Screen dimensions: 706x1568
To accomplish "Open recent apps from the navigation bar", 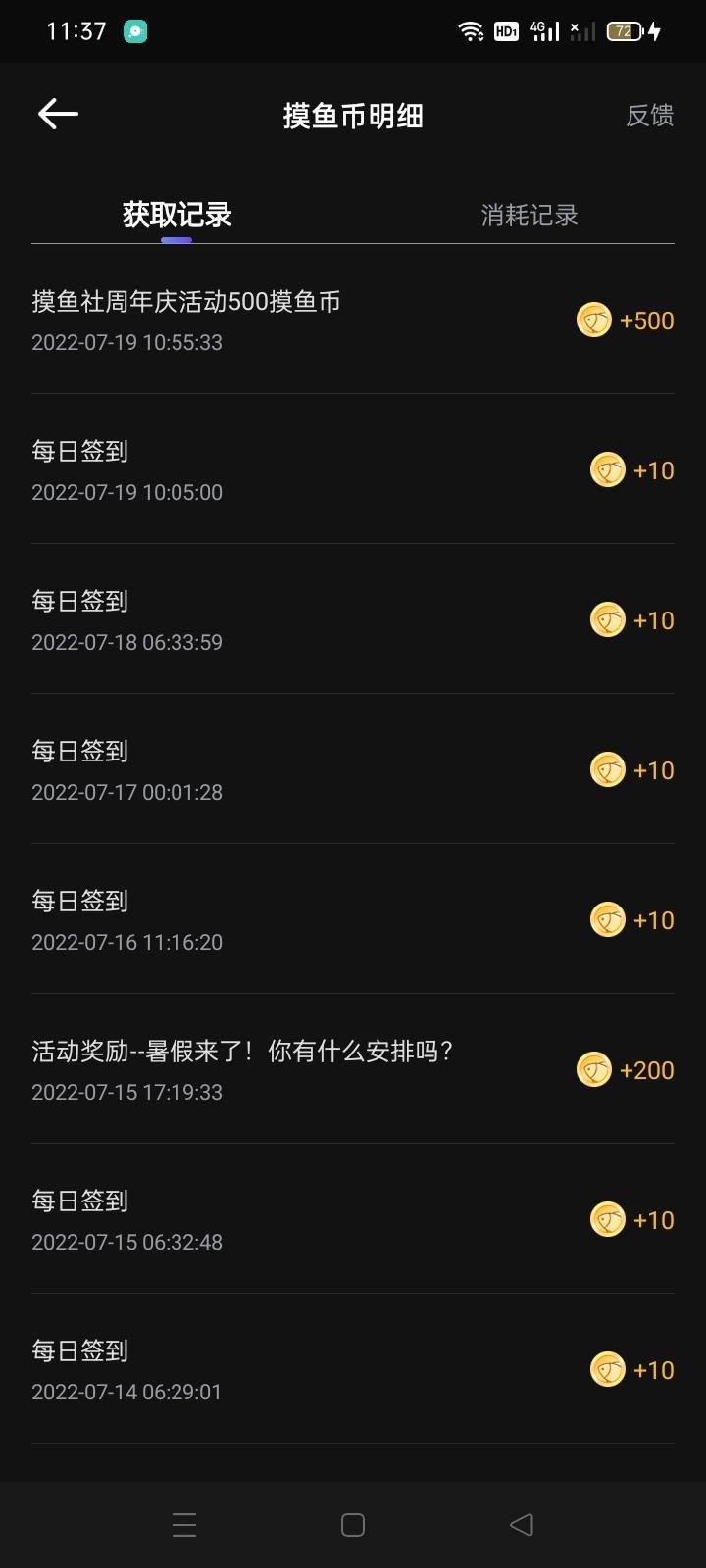I will 184,1524.
